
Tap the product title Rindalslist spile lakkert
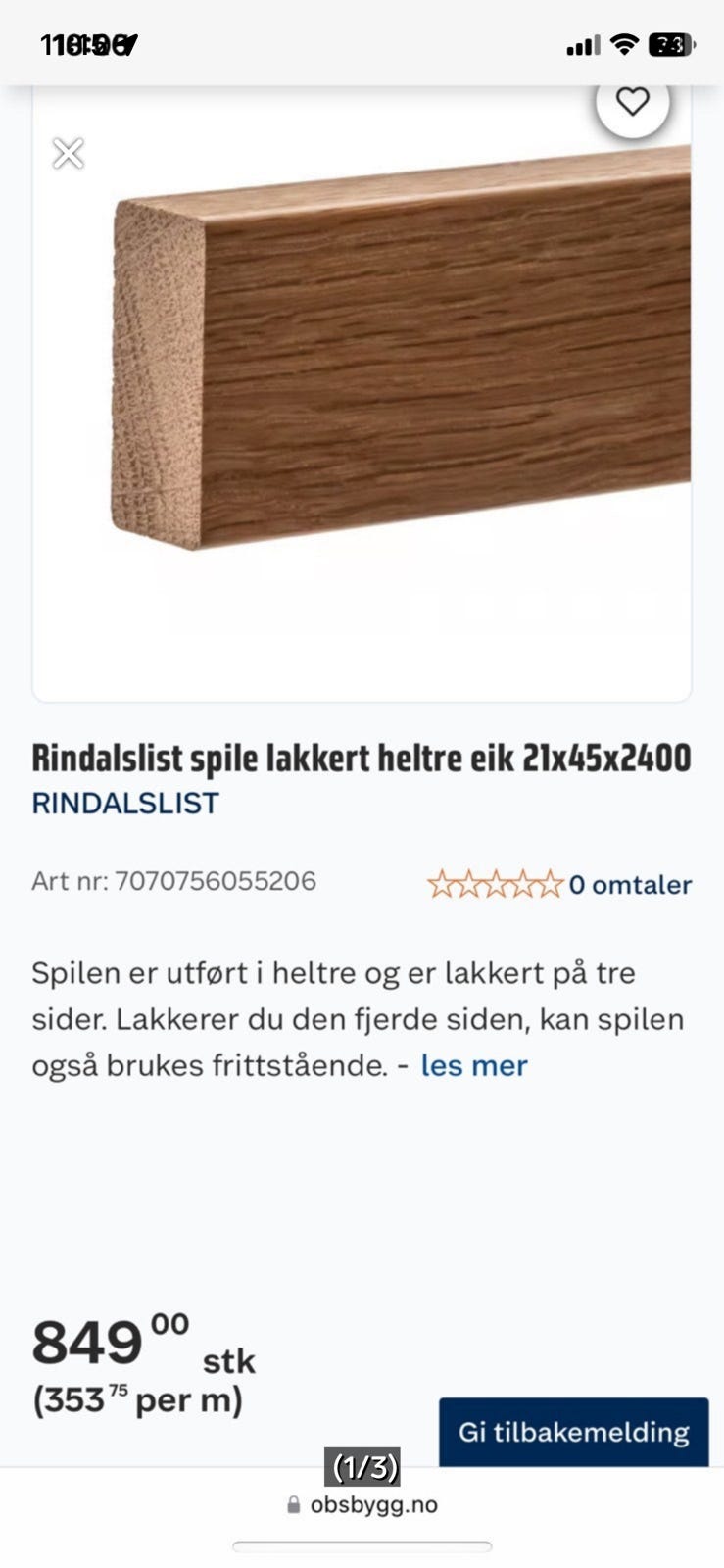pyautogui.click(x=361, y=756)
